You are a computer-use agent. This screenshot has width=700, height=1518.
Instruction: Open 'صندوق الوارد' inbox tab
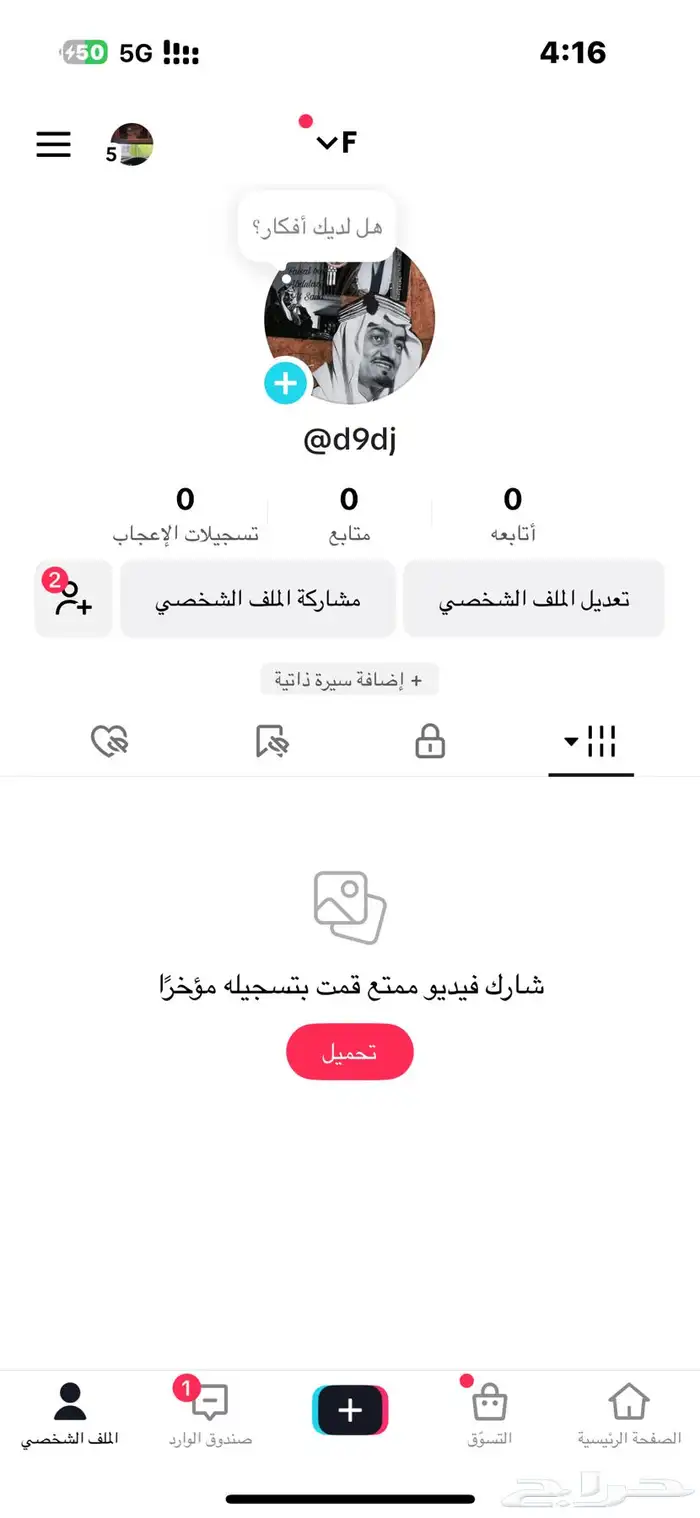[x=210, y=1414]
